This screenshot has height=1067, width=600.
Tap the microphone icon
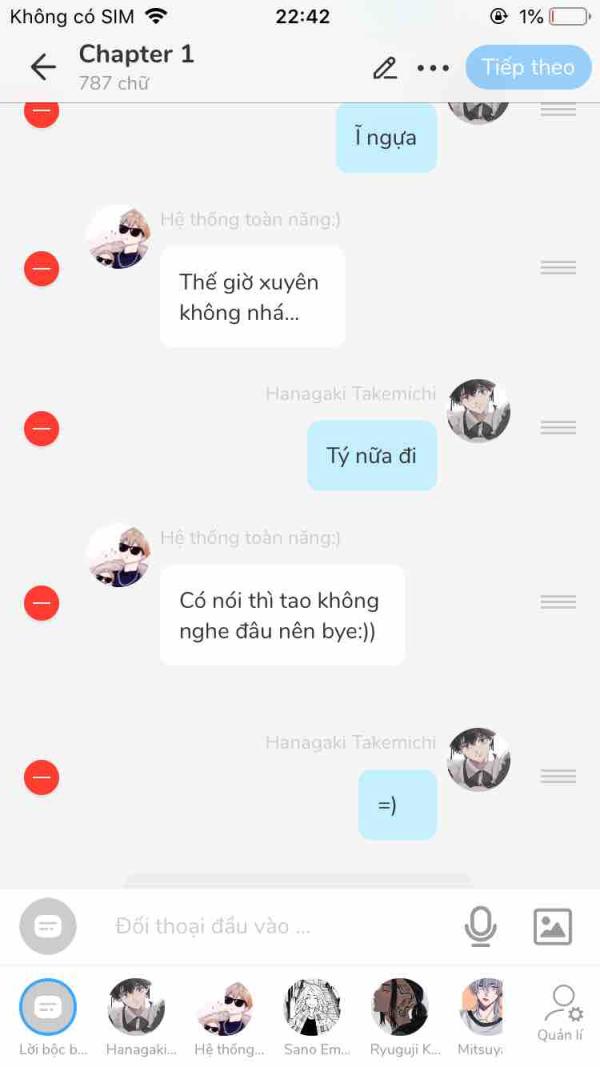[x=480, y=926]
